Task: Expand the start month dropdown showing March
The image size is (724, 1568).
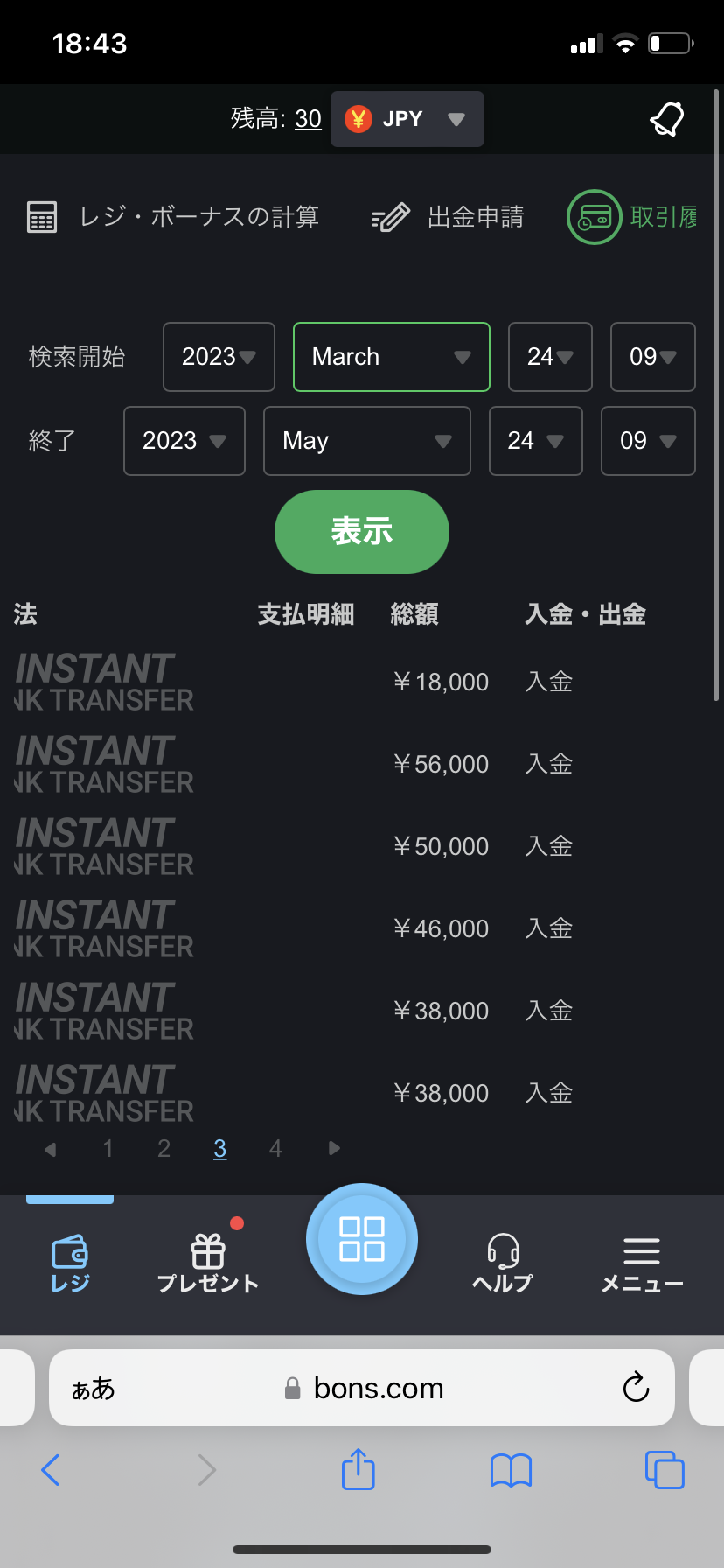Action: pyautogui.click(x=391, y=357)
